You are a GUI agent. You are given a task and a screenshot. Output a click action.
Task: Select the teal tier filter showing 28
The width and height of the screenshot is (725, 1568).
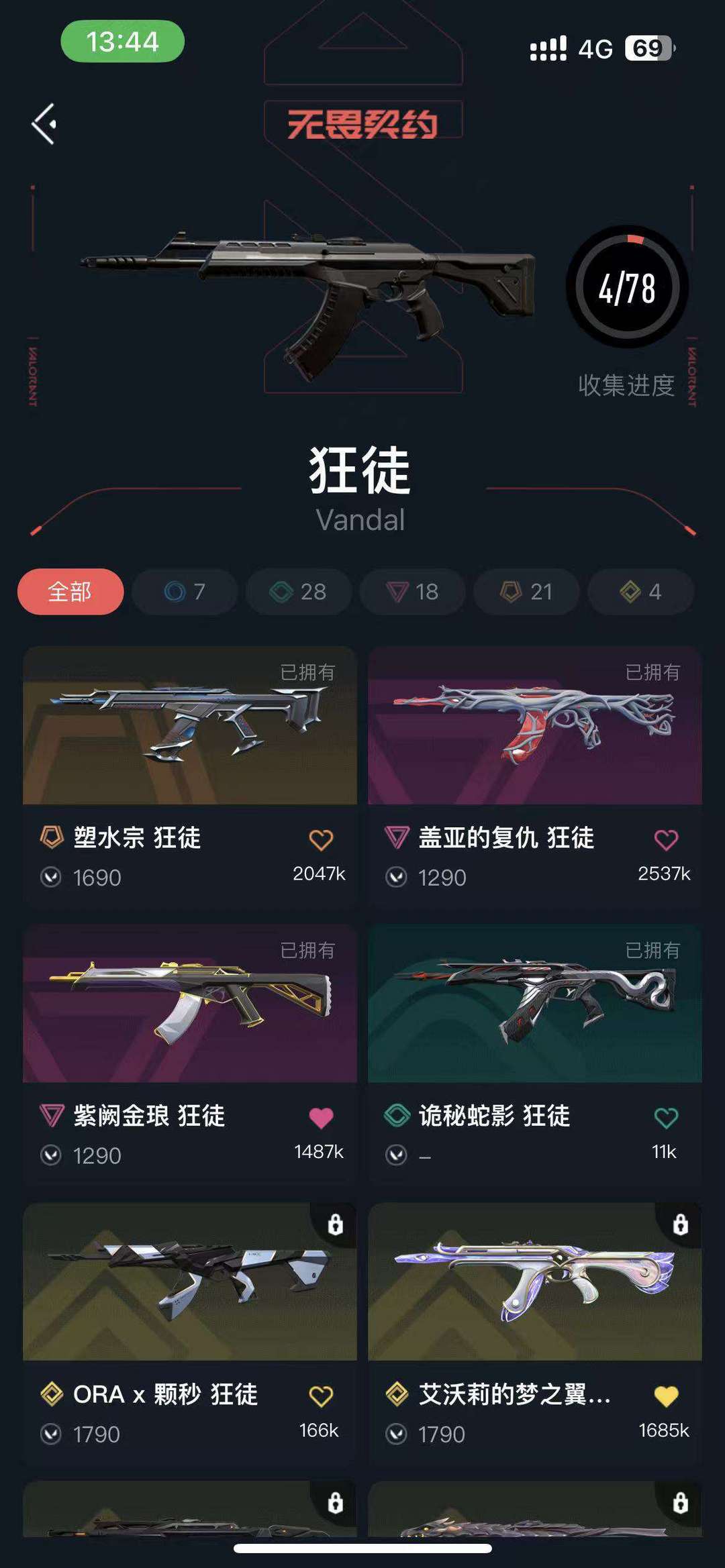click(x=299, y=592)
